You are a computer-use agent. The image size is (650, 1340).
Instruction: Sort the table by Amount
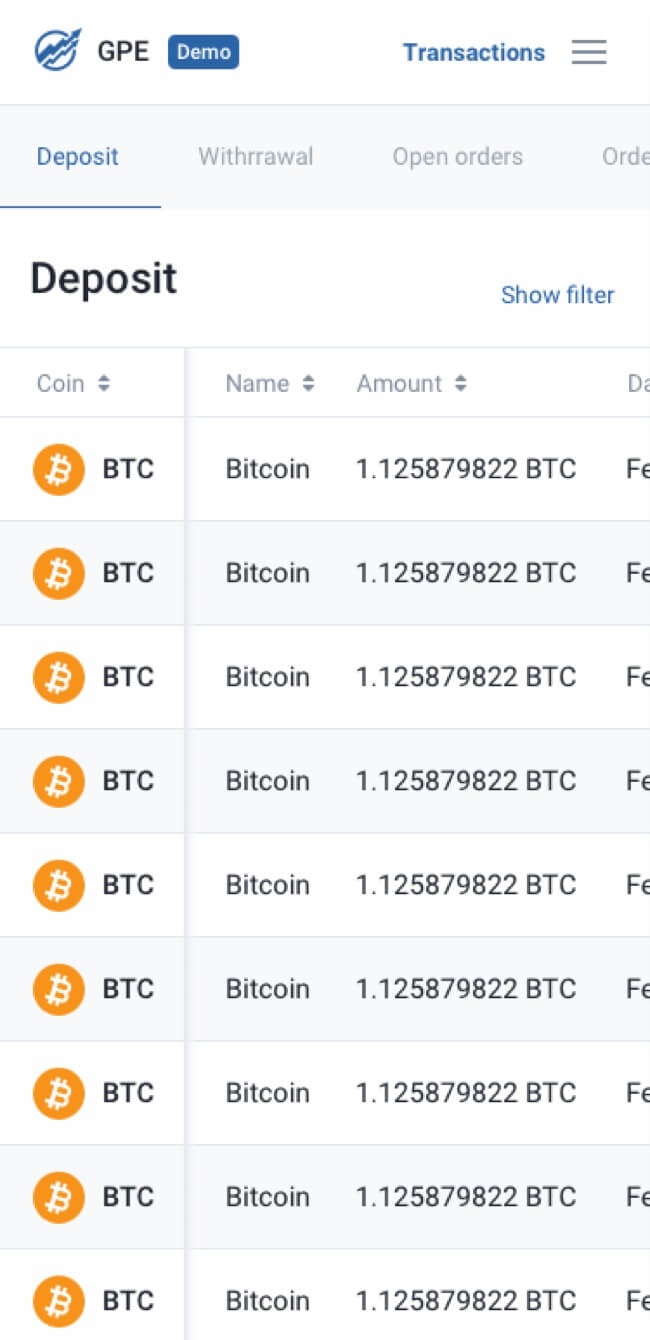(412, 383)
